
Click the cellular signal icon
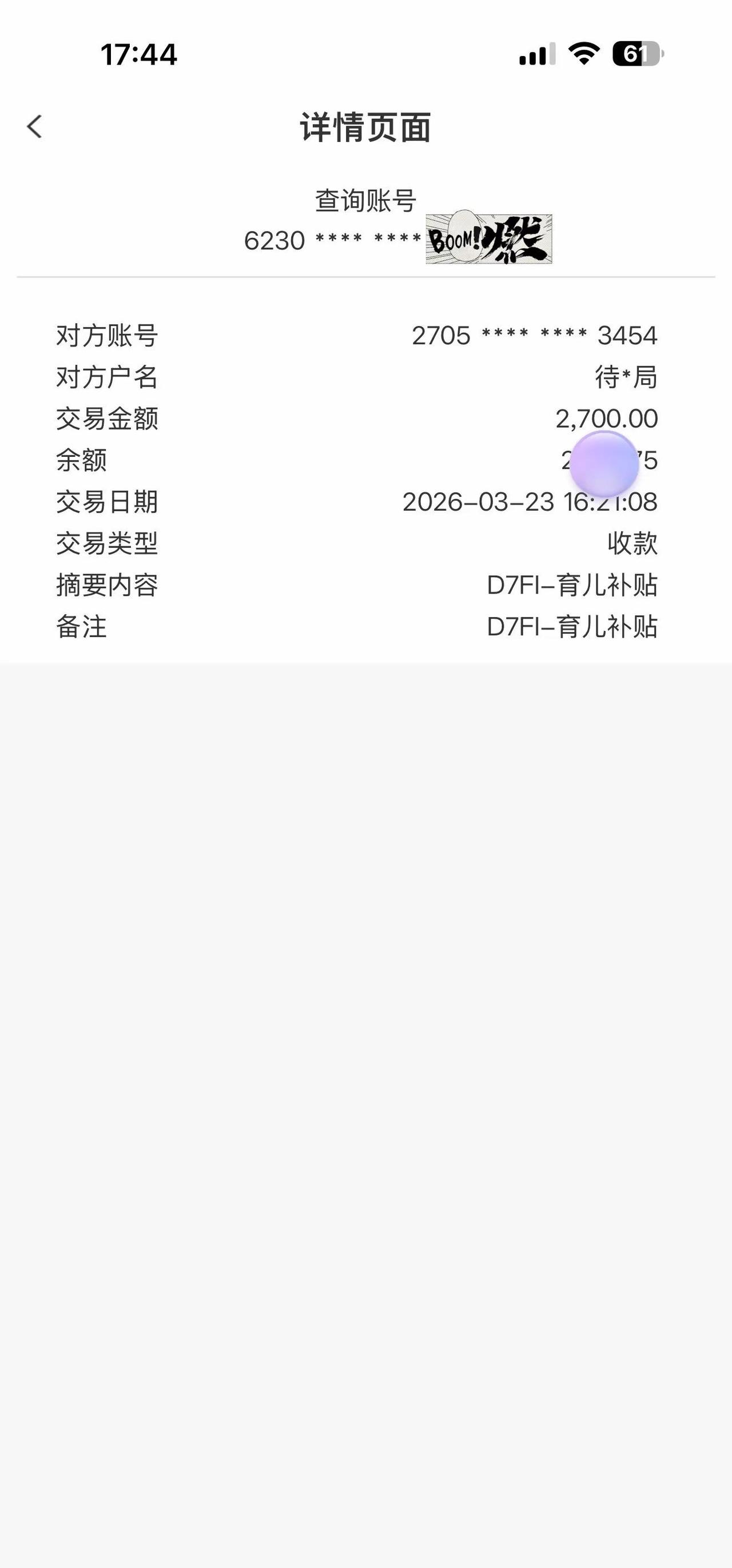point(538,55)
